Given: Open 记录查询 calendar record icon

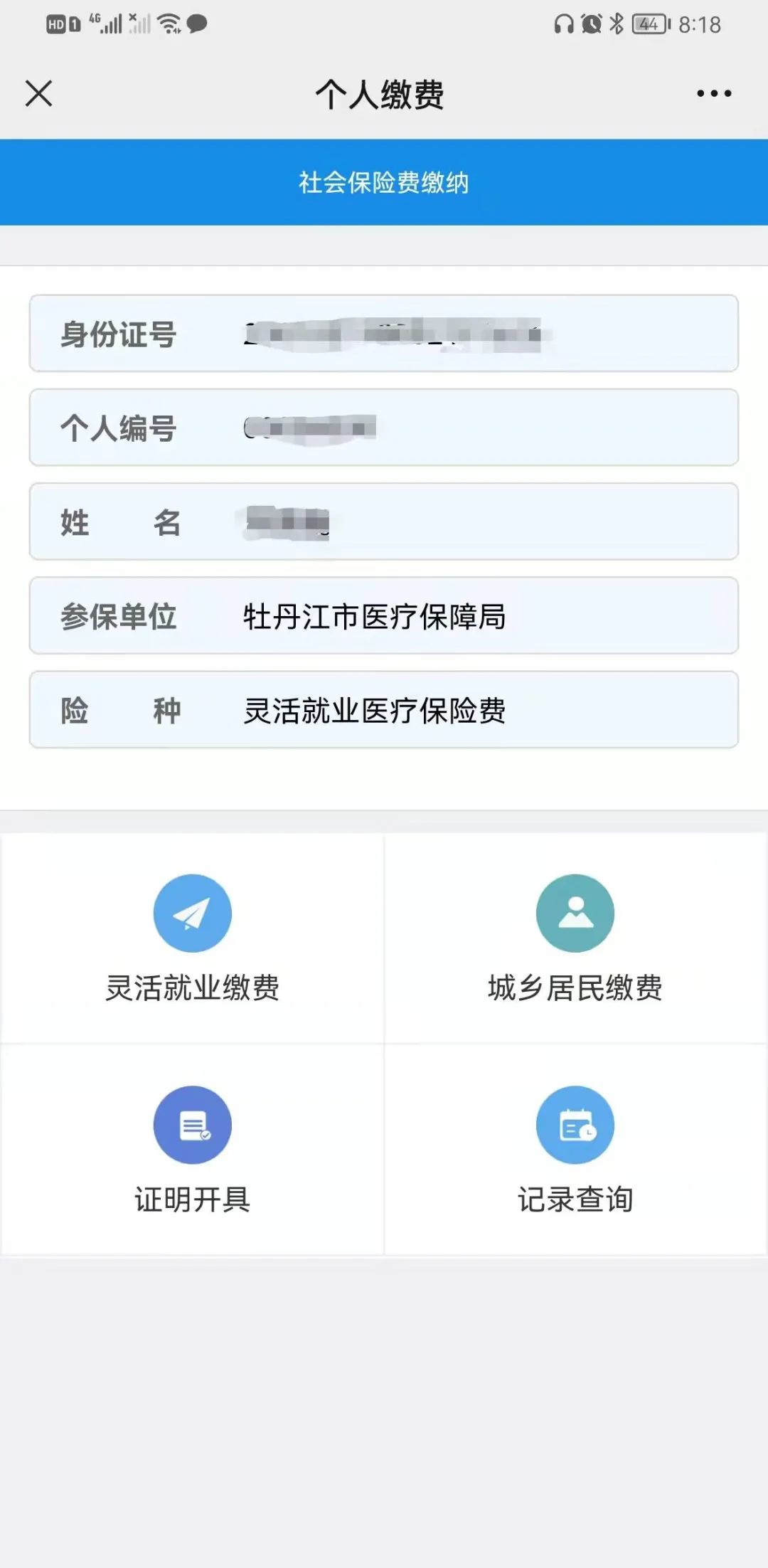Looking at the screenshot, I should [x=576, y=1124].
